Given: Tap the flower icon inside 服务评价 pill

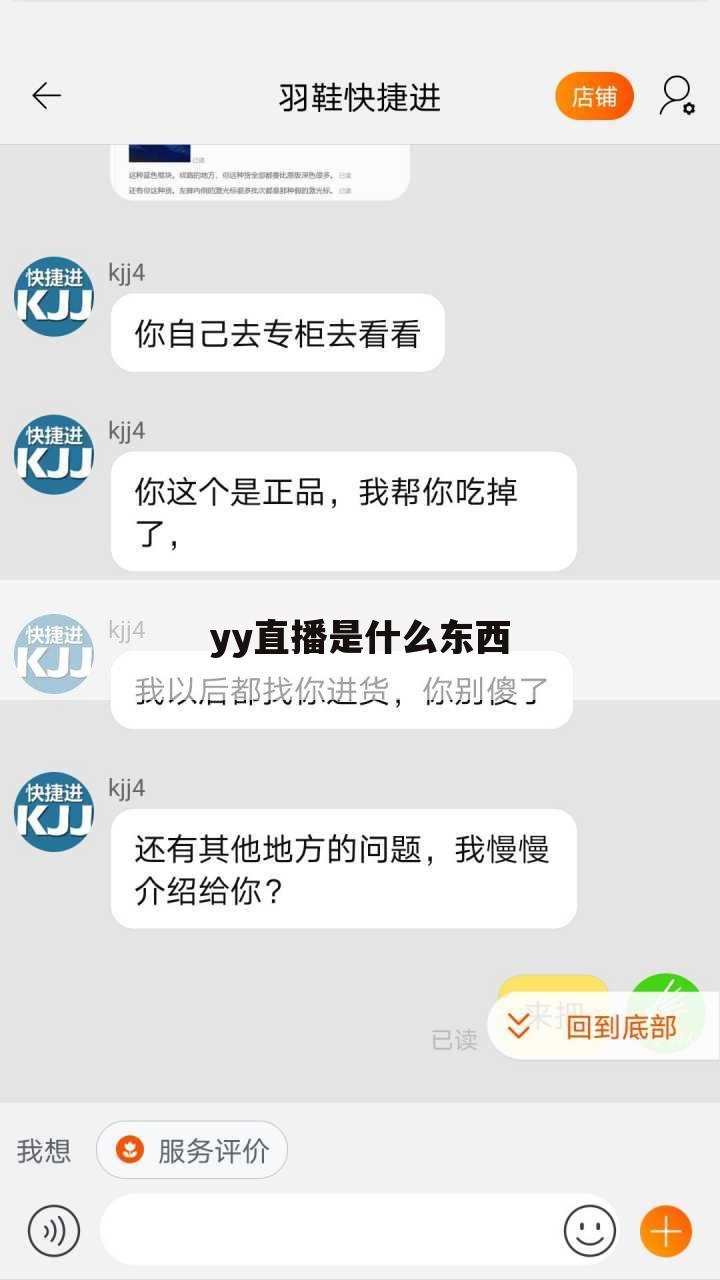Looking at the screenshot, I should click(129, 1150).
